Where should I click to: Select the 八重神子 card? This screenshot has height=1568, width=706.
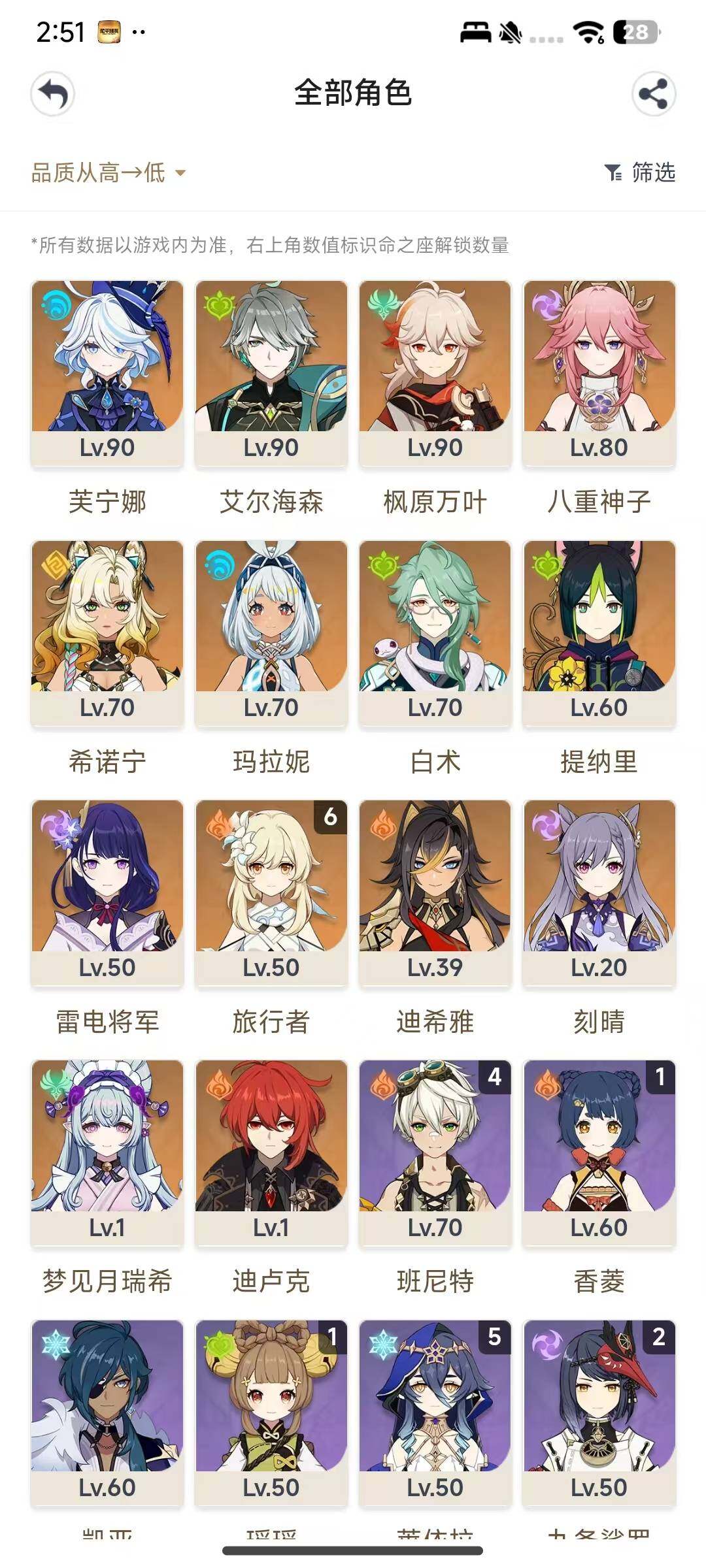[599, 372]
